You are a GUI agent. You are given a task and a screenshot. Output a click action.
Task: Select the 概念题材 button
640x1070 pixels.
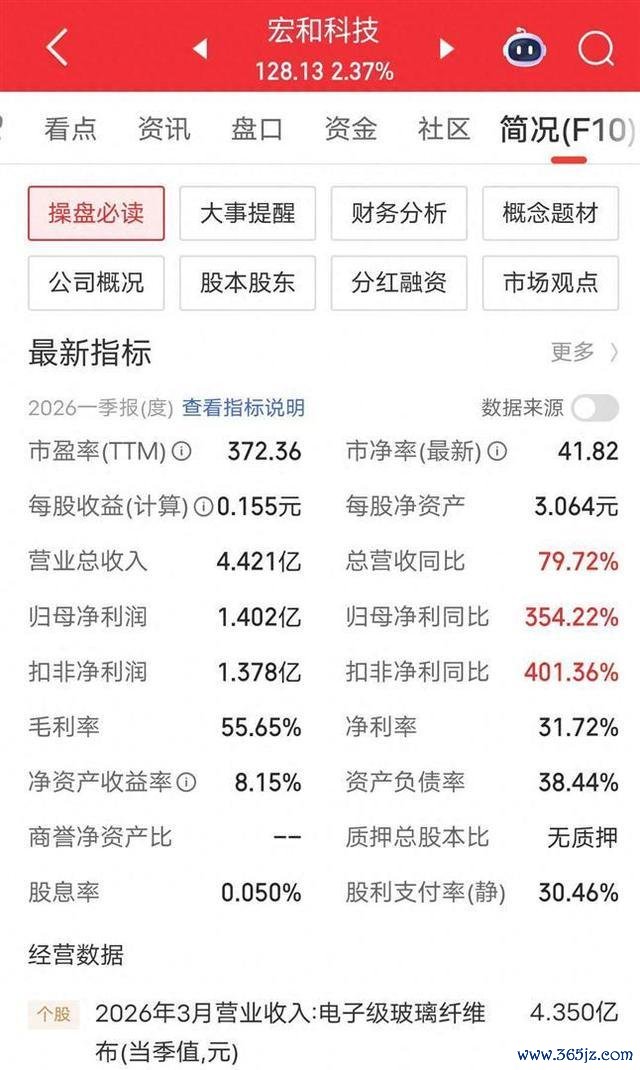tap(551, 213)
